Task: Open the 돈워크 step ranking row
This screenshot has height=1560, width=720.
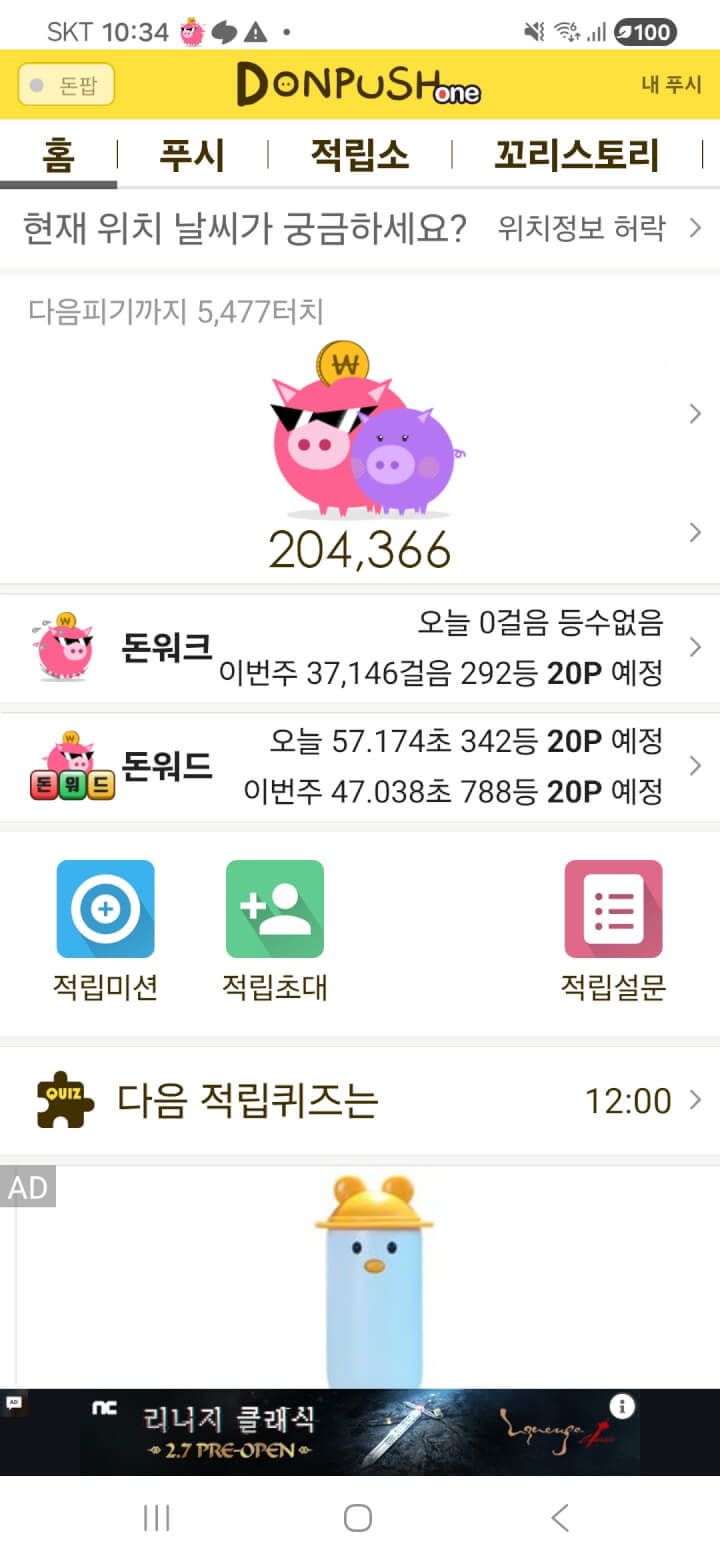Action: 360,648
